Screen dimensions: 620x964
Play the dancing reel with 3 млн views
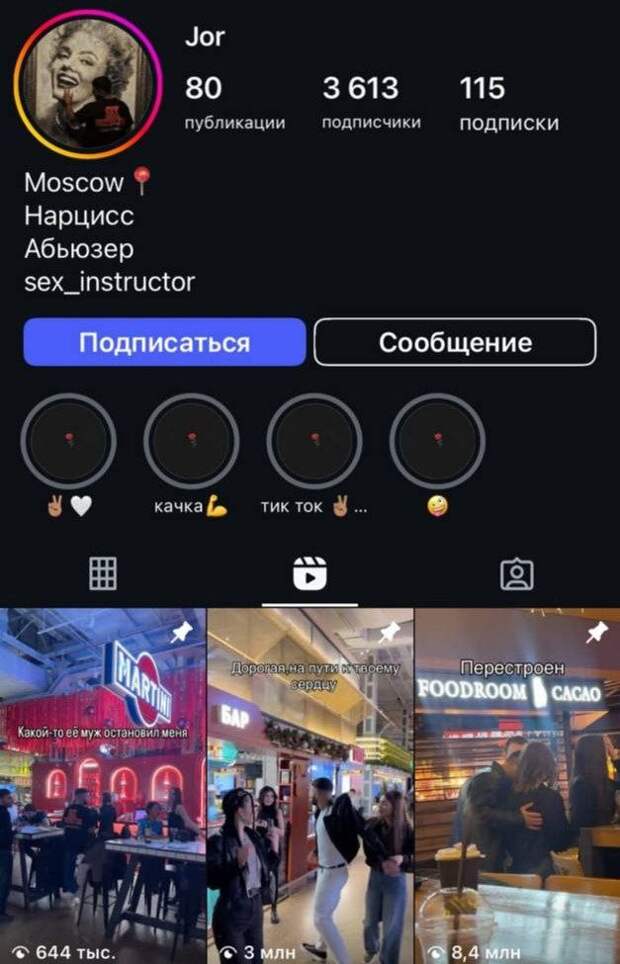coord(310,785)
